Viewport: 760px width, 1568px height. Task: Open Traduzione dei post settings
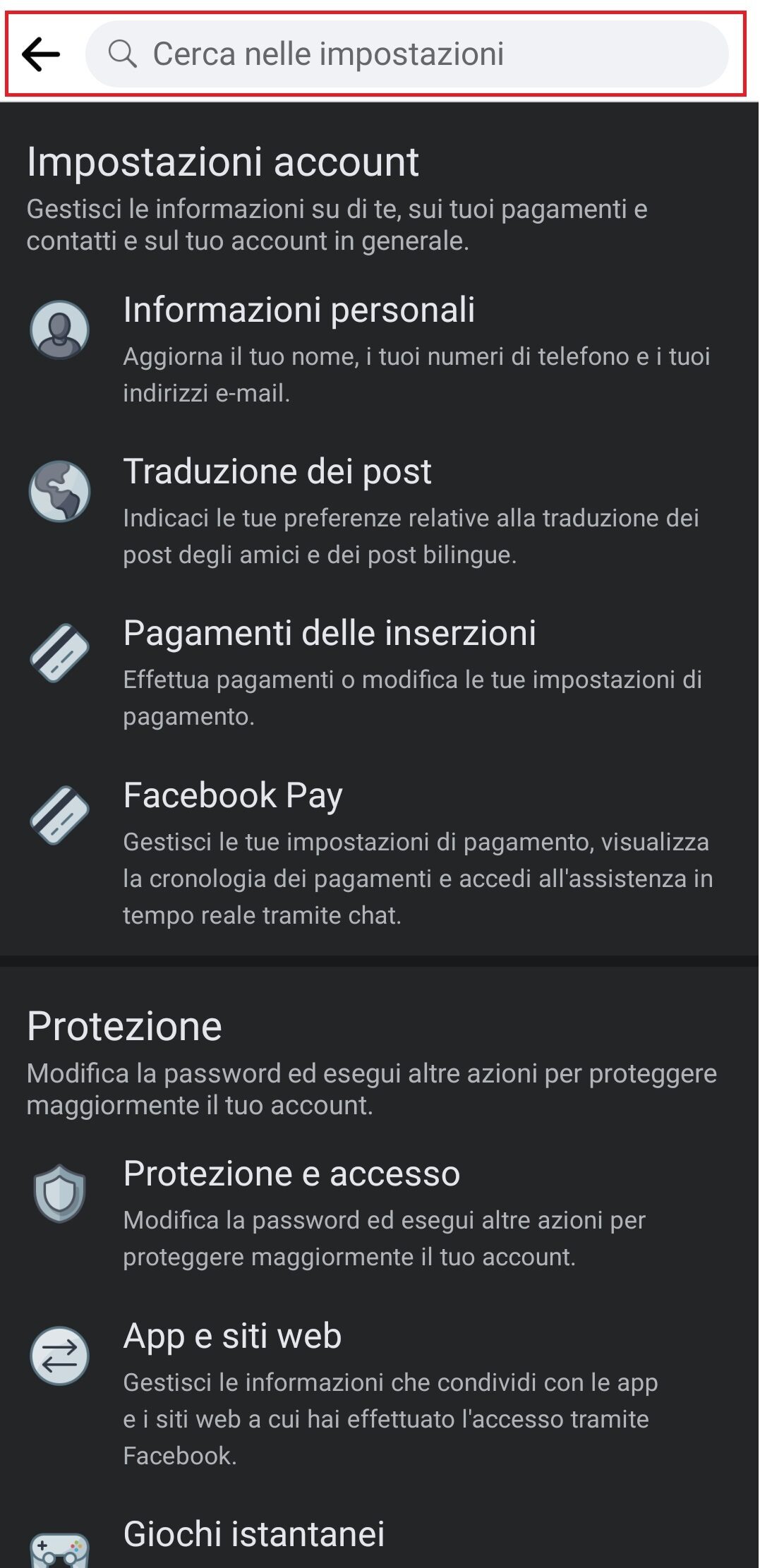(380, 512)
